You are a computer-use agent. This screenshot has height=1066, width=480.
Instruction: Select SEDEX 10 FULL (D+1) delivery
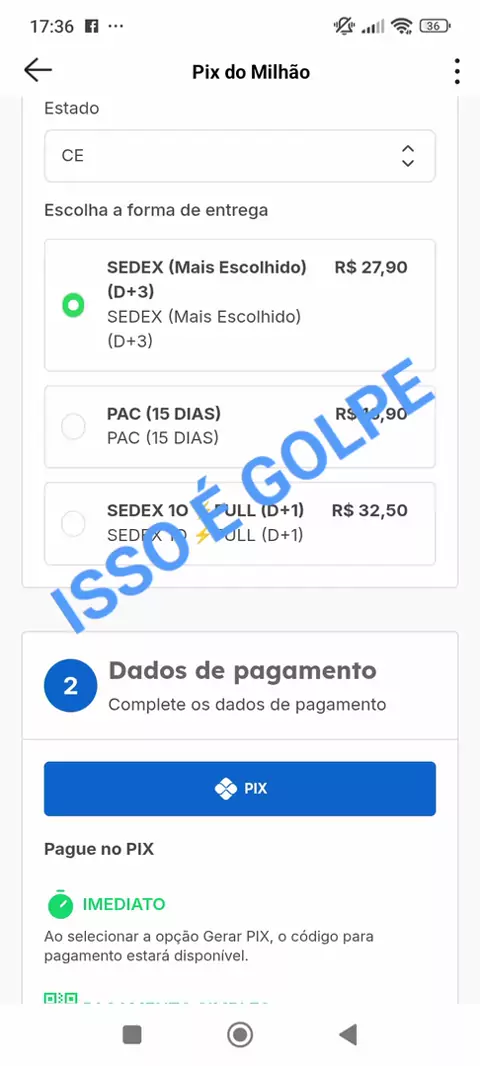[x=239, y=523]
